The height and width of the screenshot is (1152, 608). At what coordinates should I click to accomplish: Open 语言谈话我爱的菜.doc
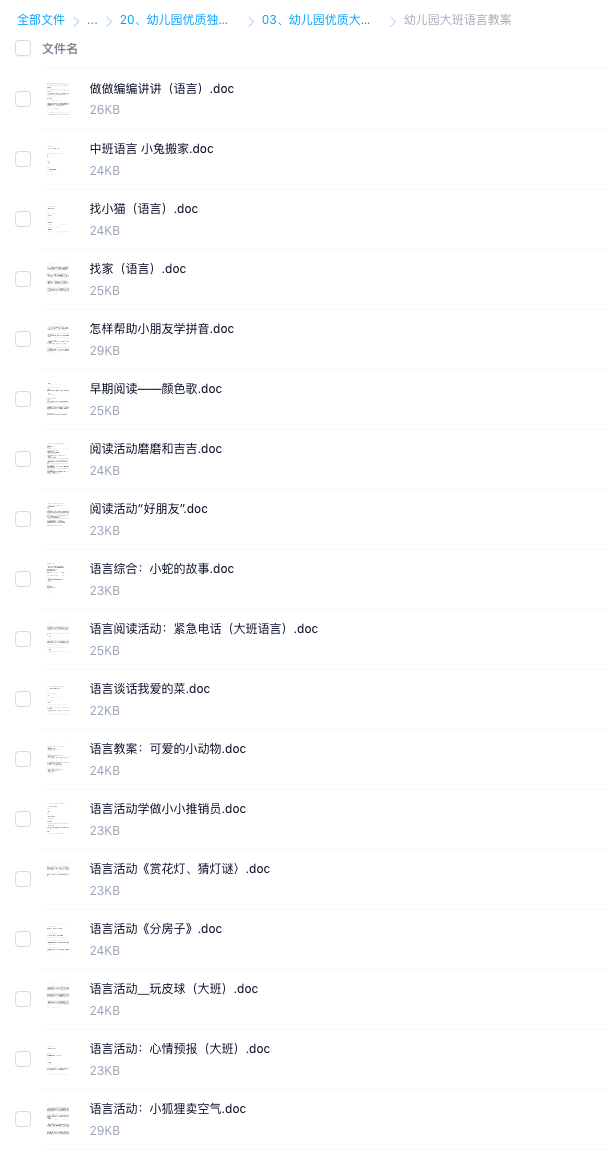tap(150, 688)
